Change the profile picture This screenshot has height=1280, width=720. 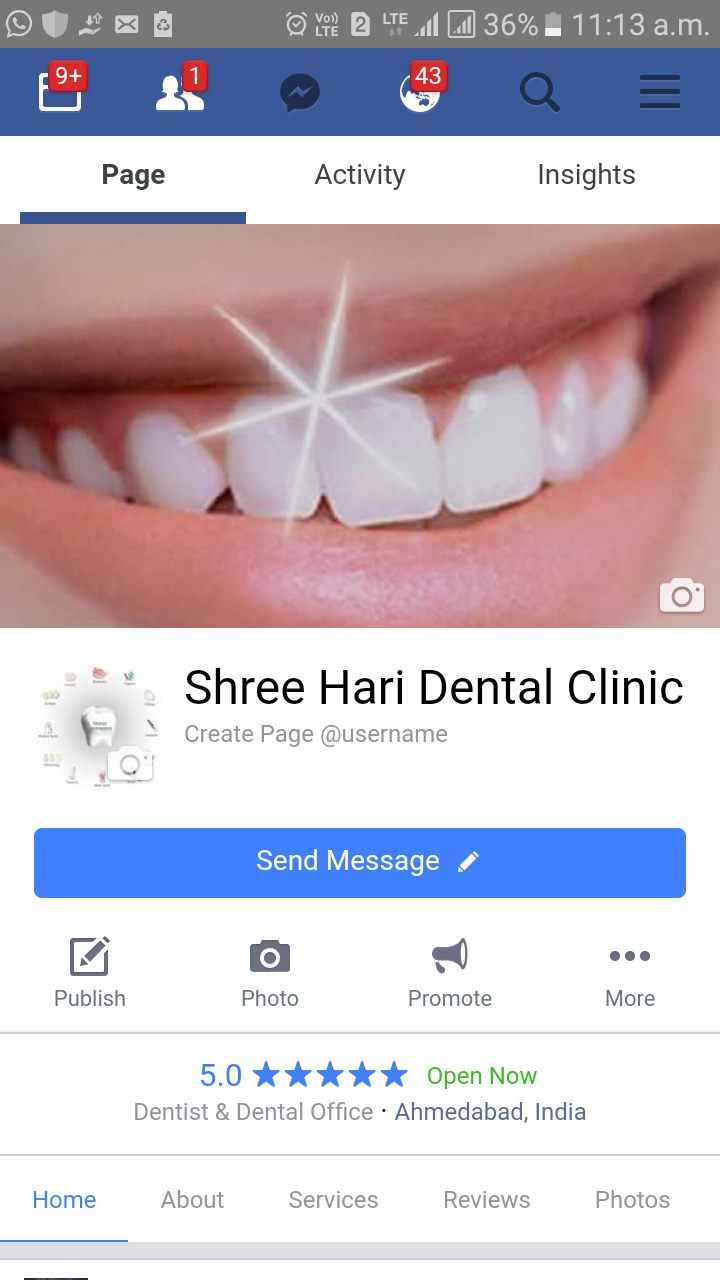(x=97, y=726)
